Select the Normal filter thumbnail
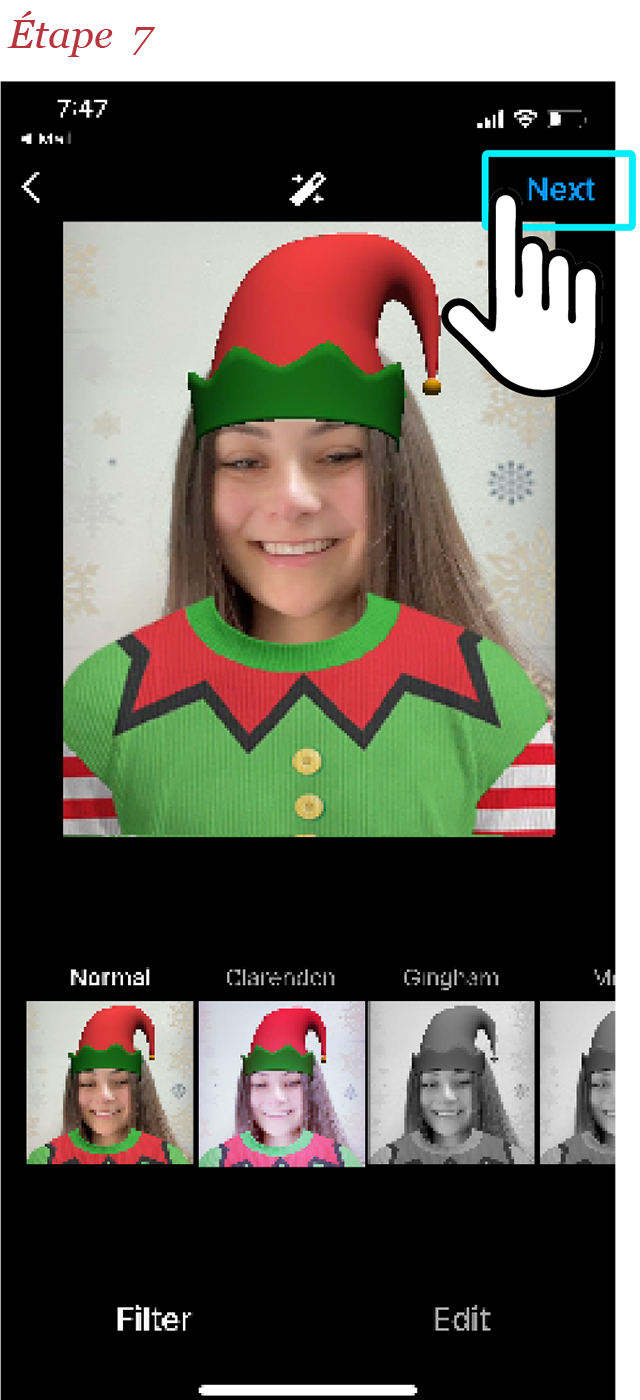This screenshot has height=1400, width=640. click(x=110, y=1082)
